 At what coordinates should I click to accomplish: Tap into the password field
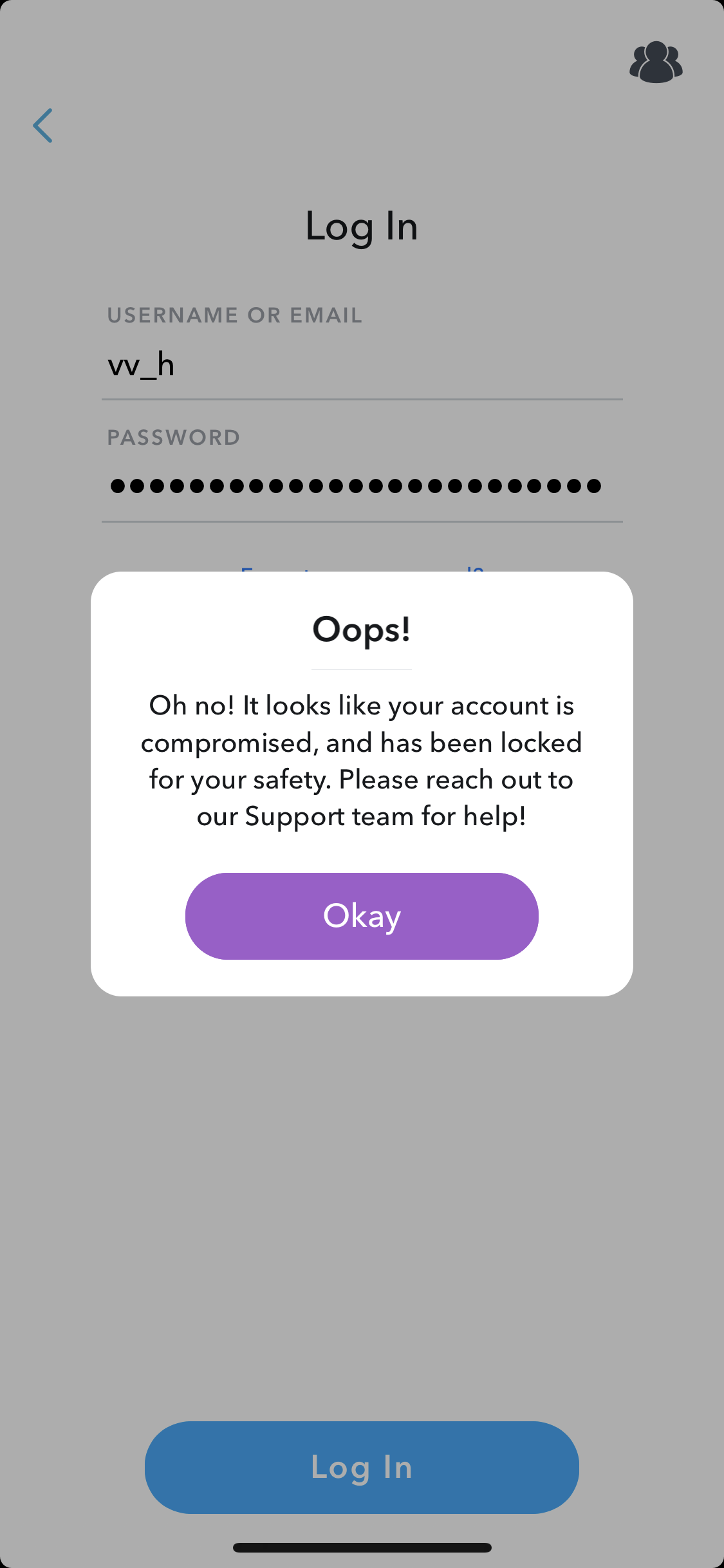pyautogui.click(x=362, y=486)
